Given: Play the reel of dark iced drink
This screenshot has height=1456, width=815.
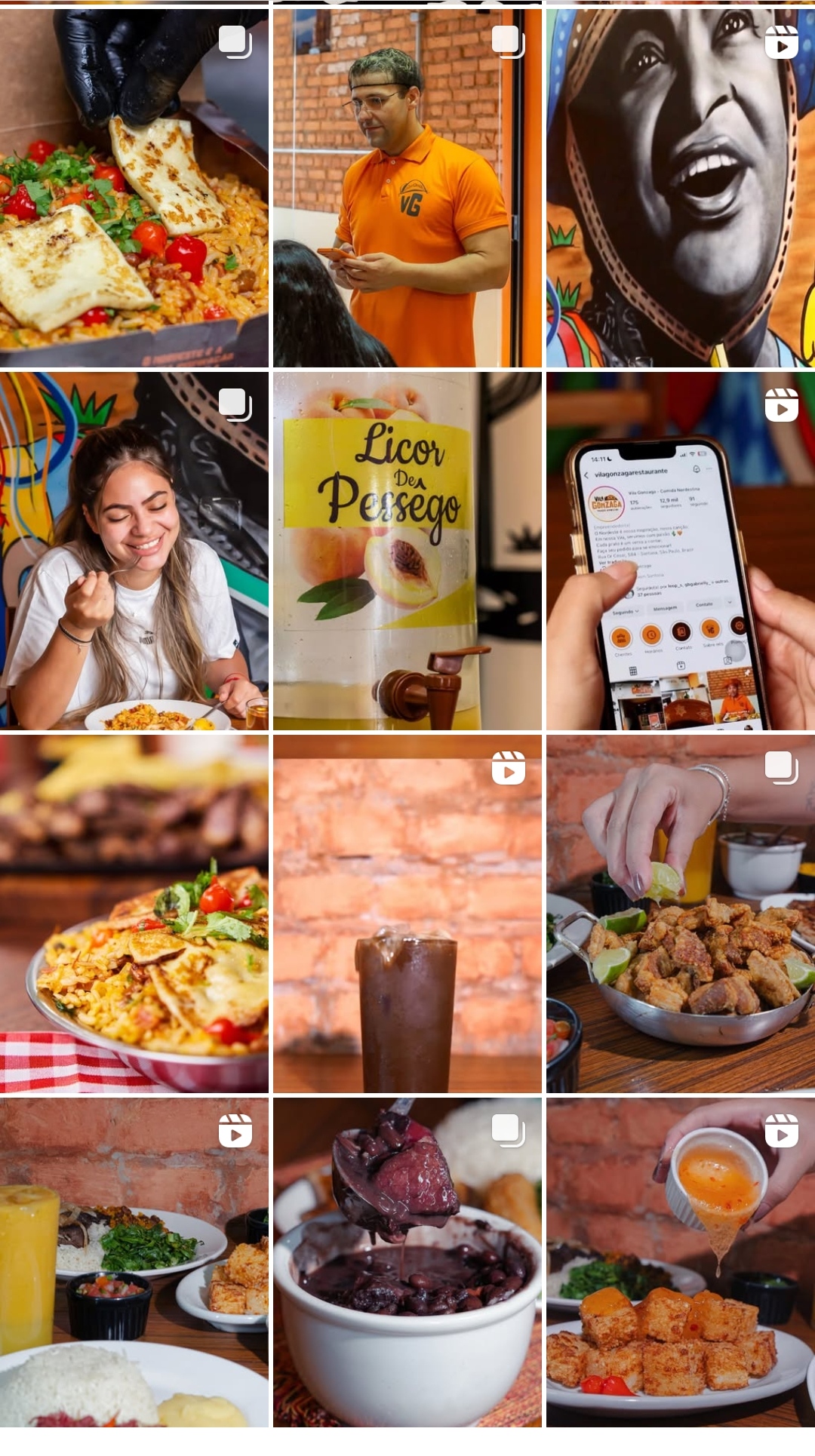Looking at the screenshot, I should [x=407, y=914].
